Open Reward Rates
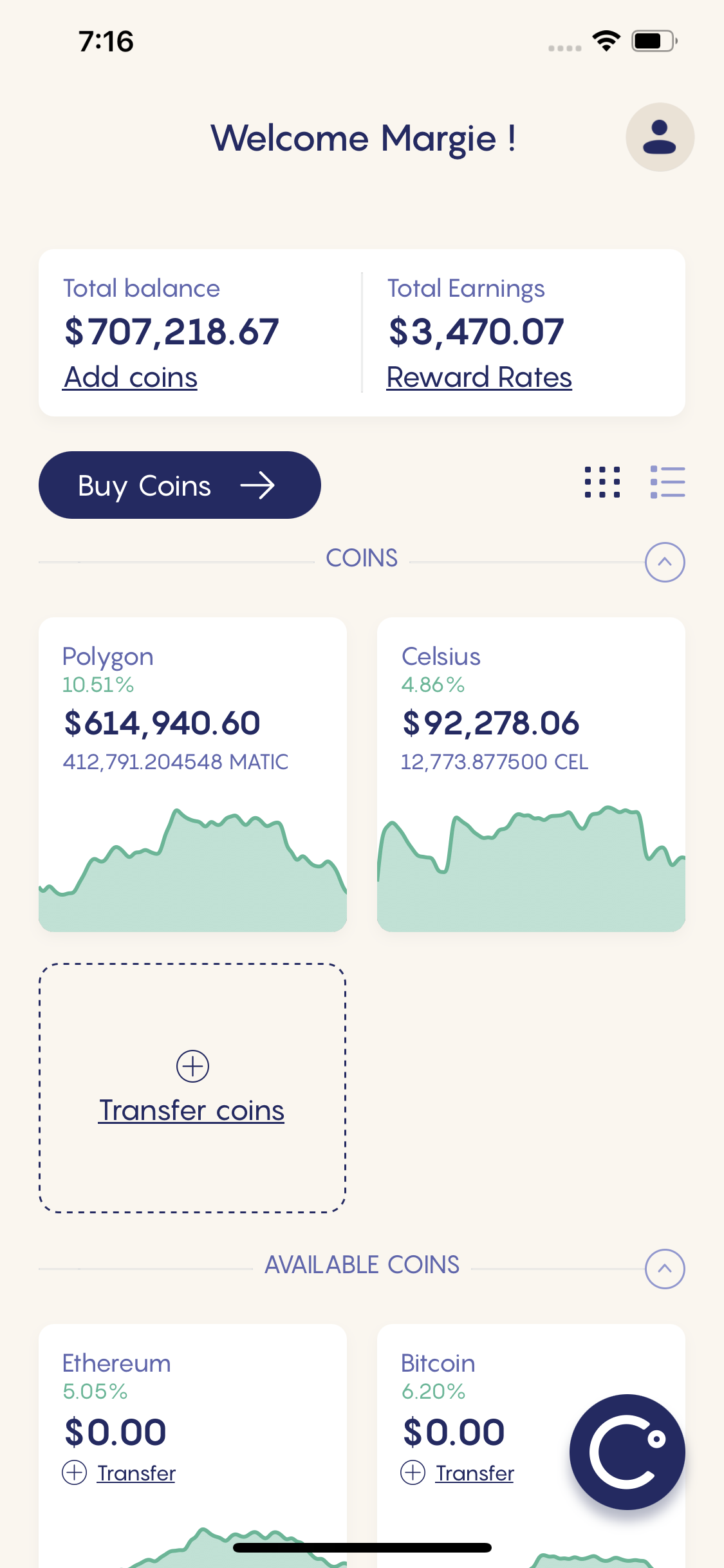 click(479, 377)
